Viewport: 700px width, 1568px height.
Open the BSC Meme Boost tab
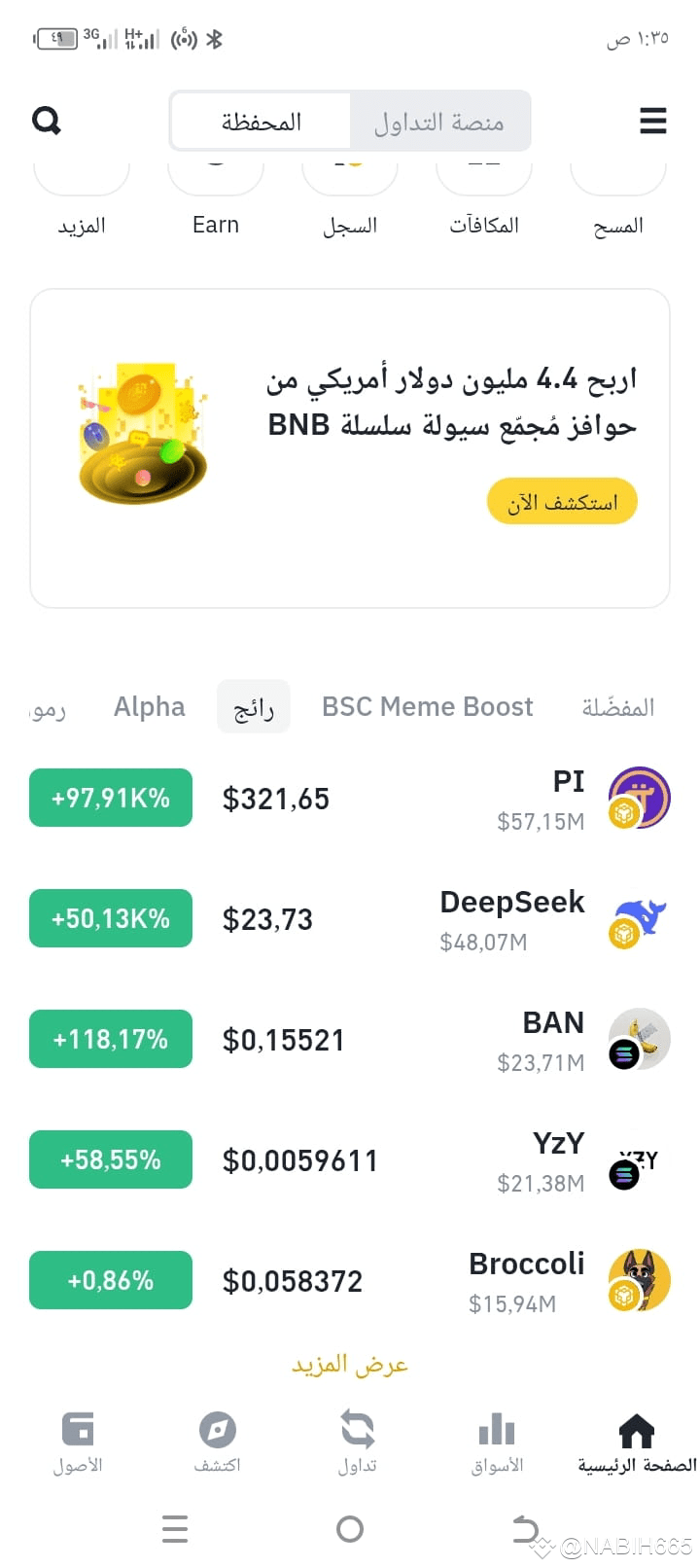(x=427, y=706)
